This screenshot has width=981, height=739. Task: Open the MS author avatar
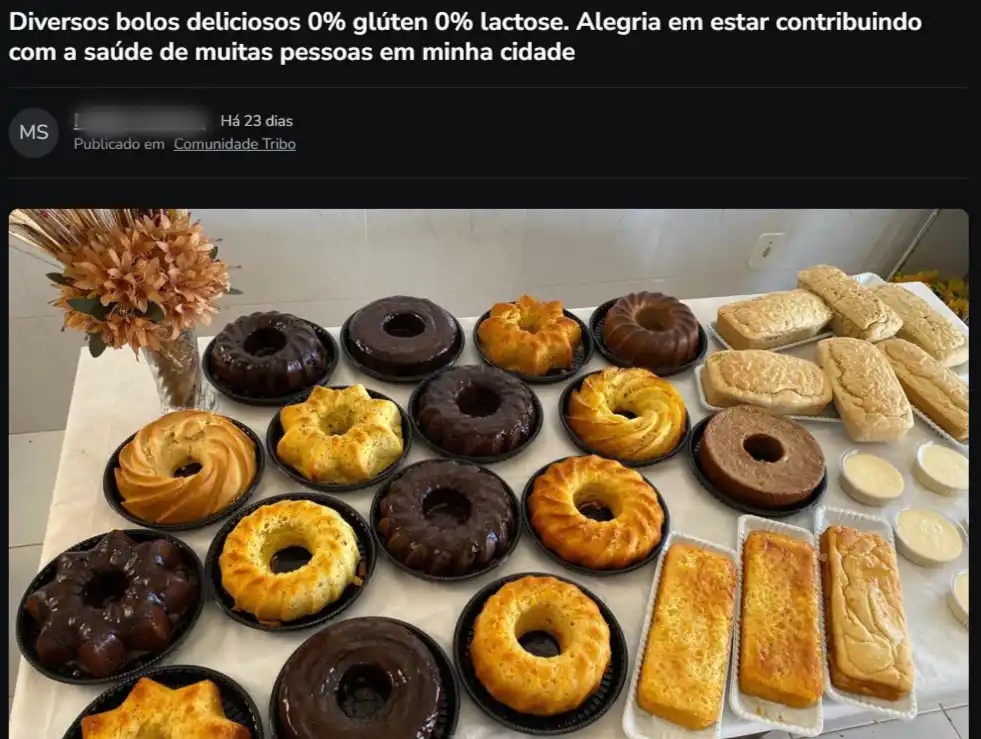click(x=34, y=133)
